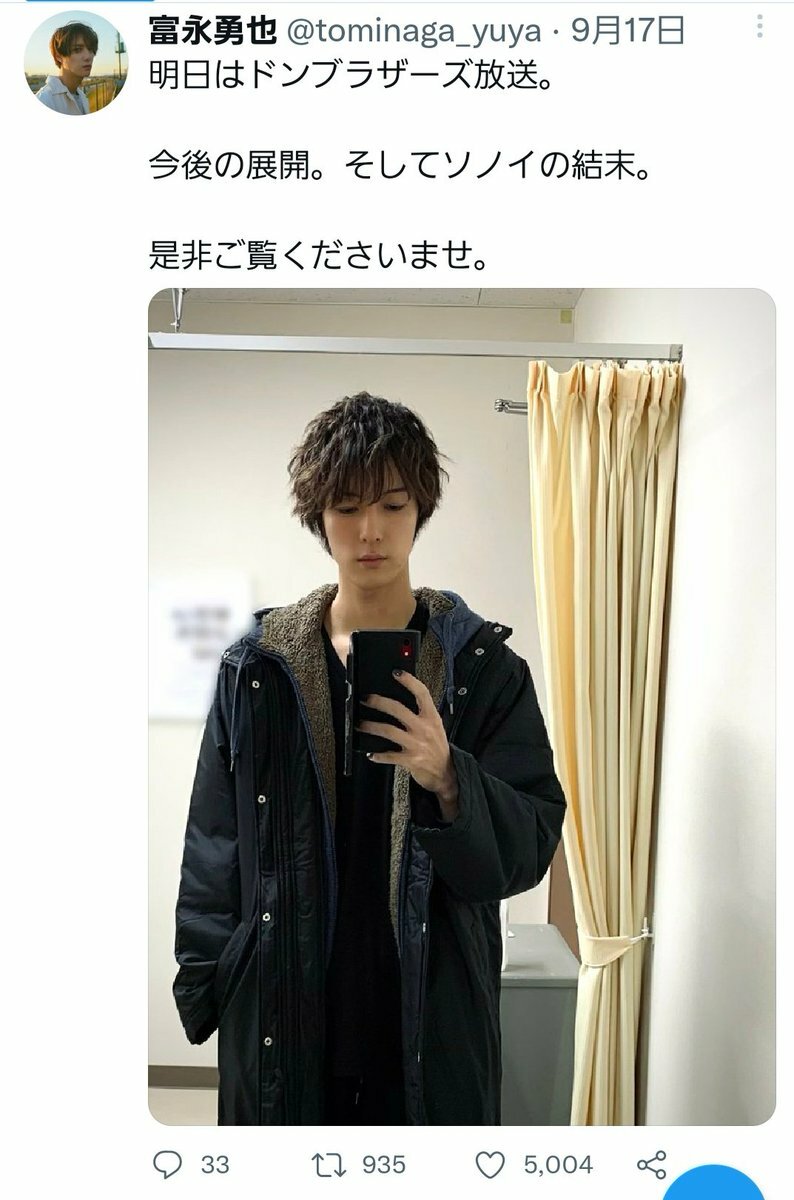Open the mirror selfie photo full screen
The image size is (794, 1200).
(x=461, y=706)
